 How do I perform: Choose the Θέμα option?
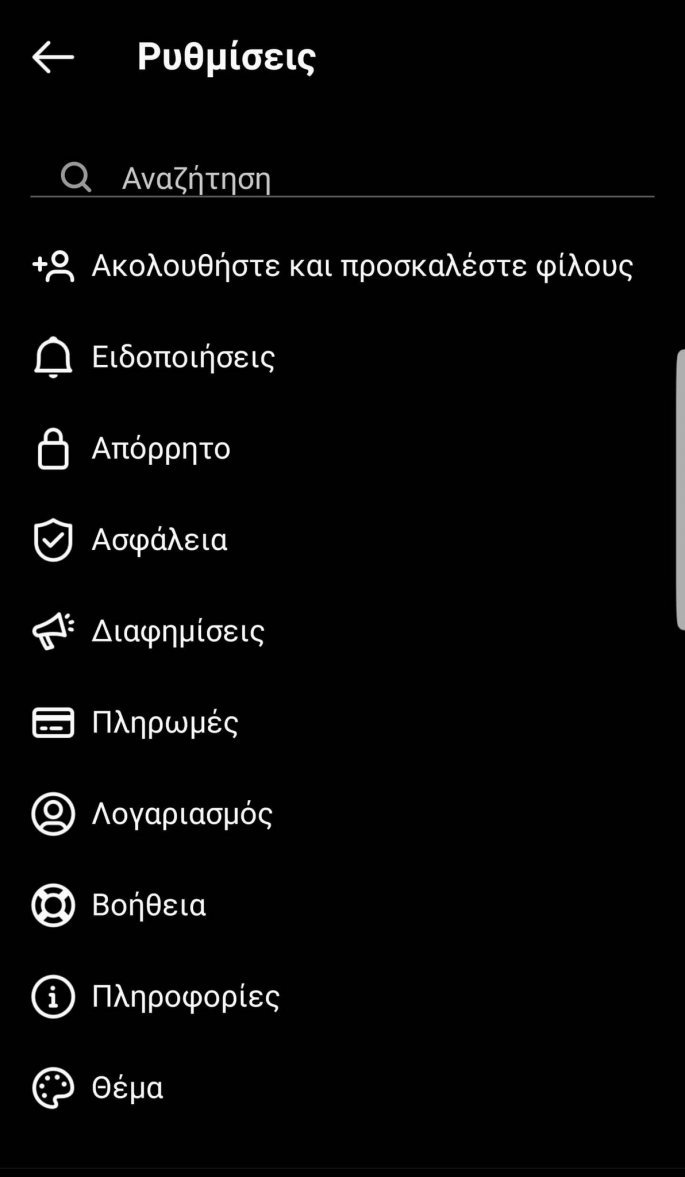pos(127,1088)
